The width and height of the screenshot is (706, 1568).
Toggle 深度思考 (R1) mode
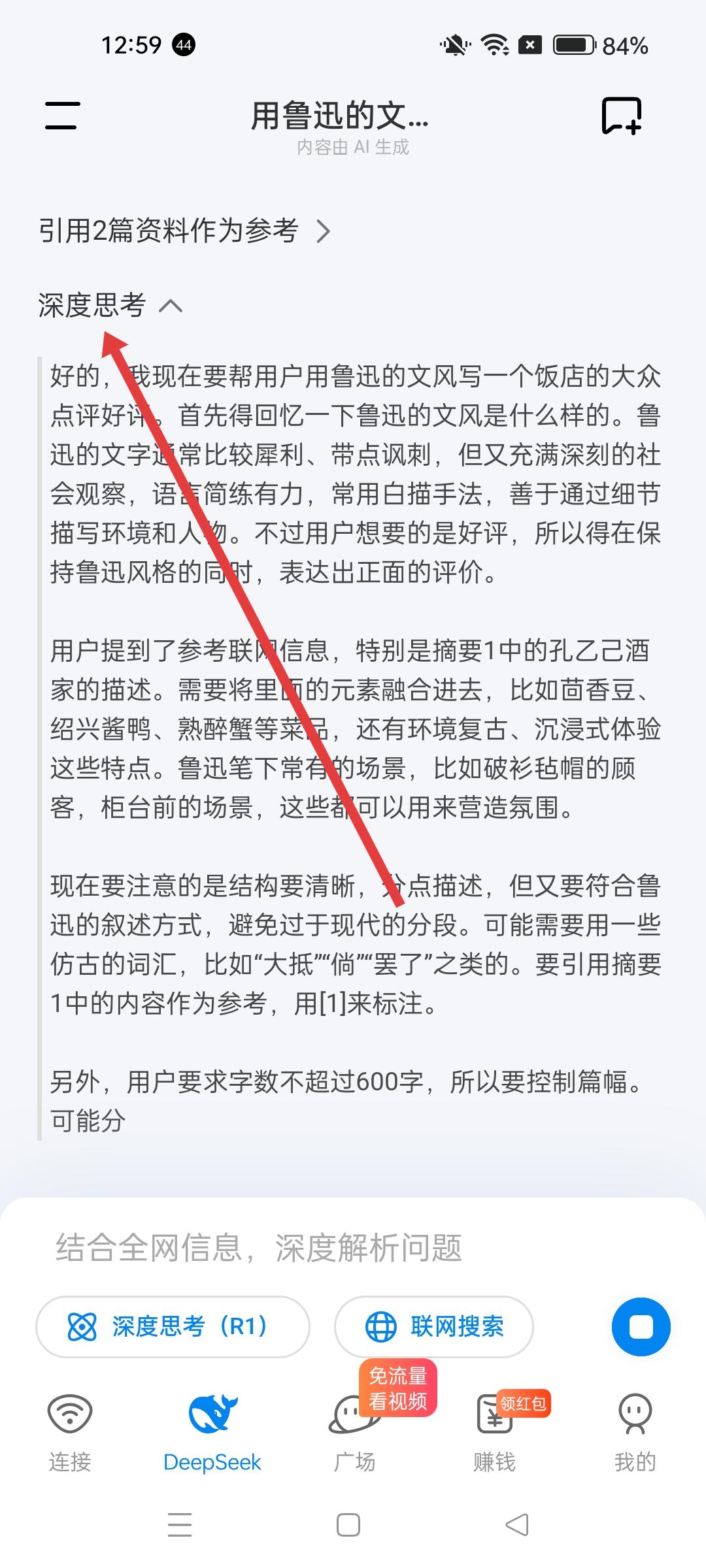point(173,1327)
